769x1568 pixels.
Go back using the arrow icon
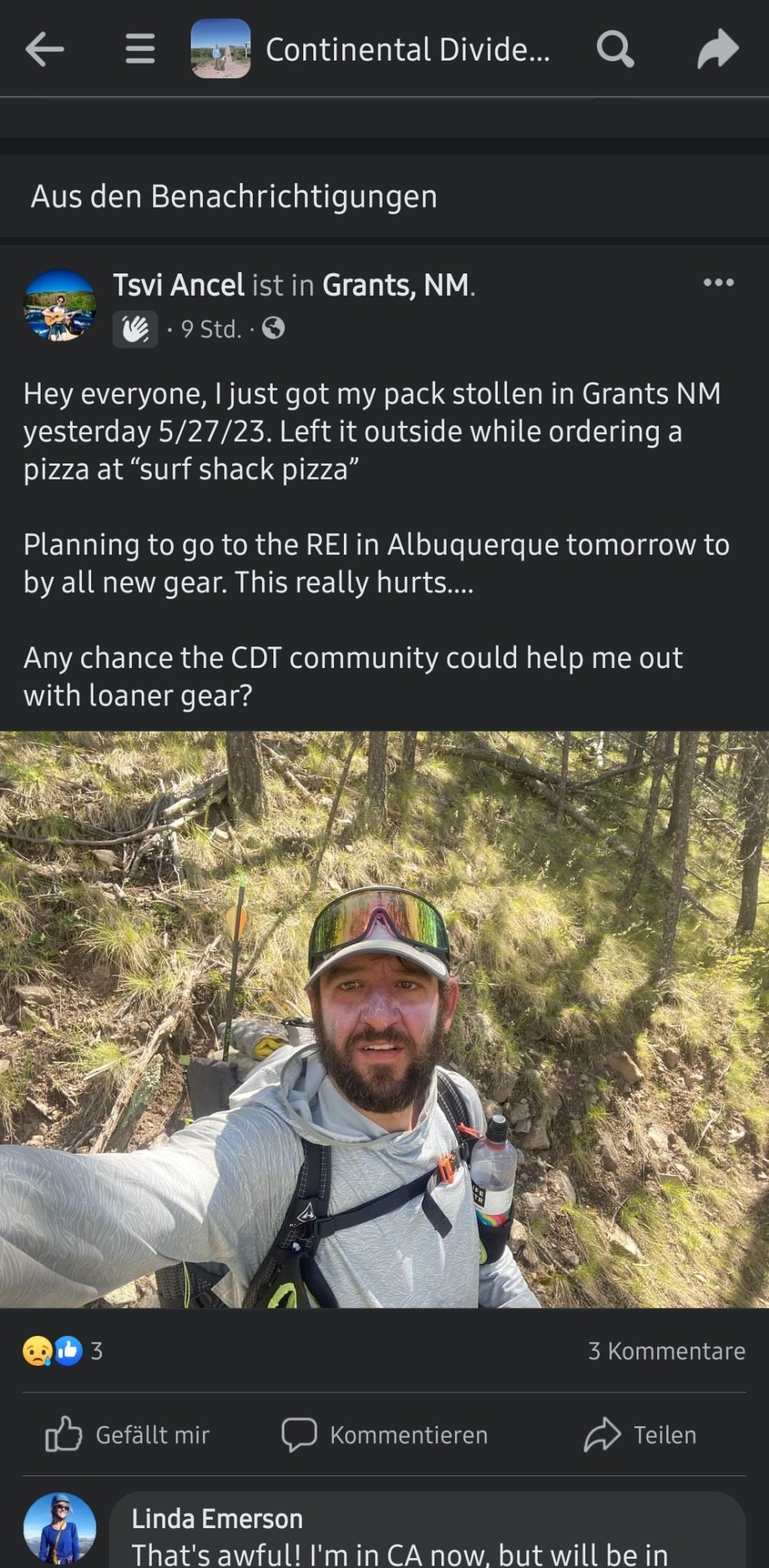click(44, 50)
